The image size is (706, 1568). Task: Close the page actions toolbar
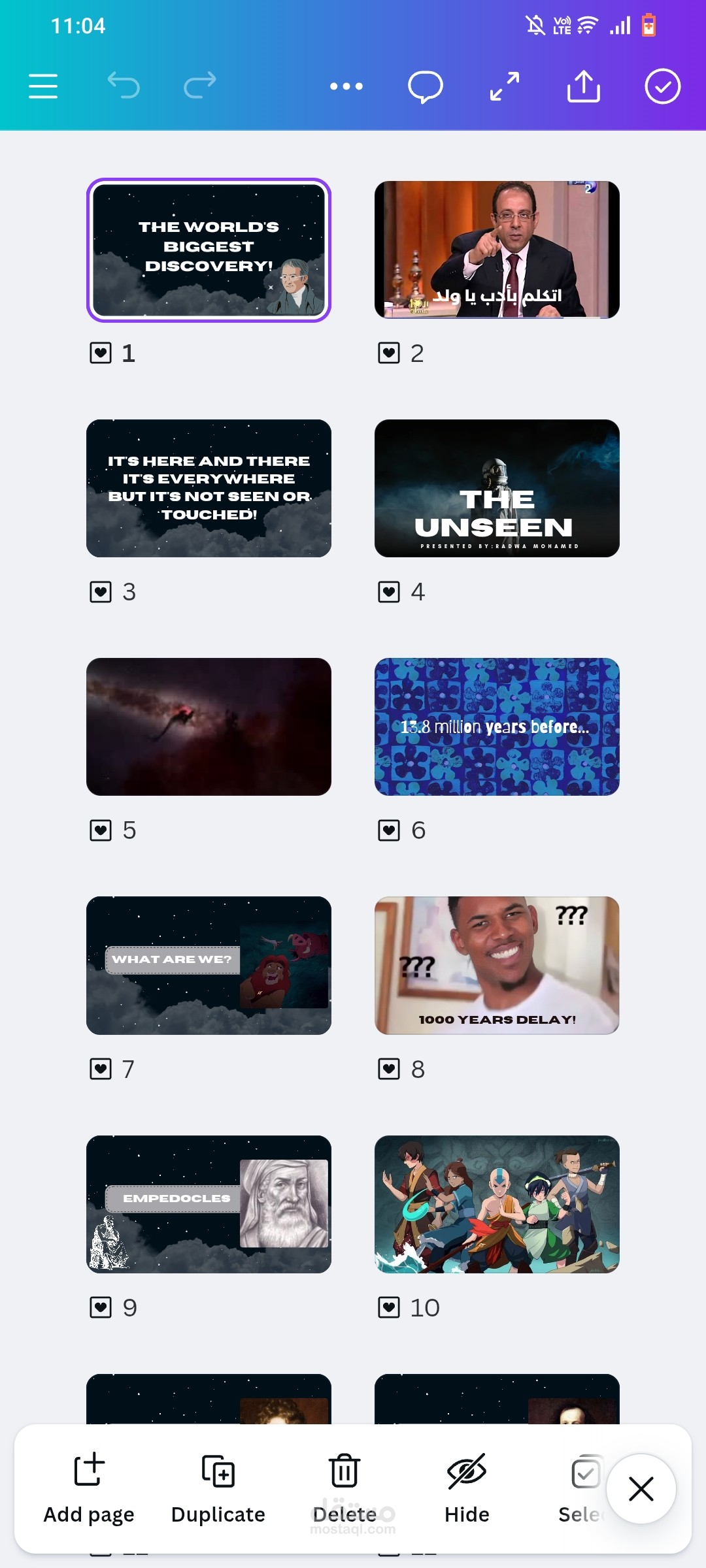click(641, 1489)
